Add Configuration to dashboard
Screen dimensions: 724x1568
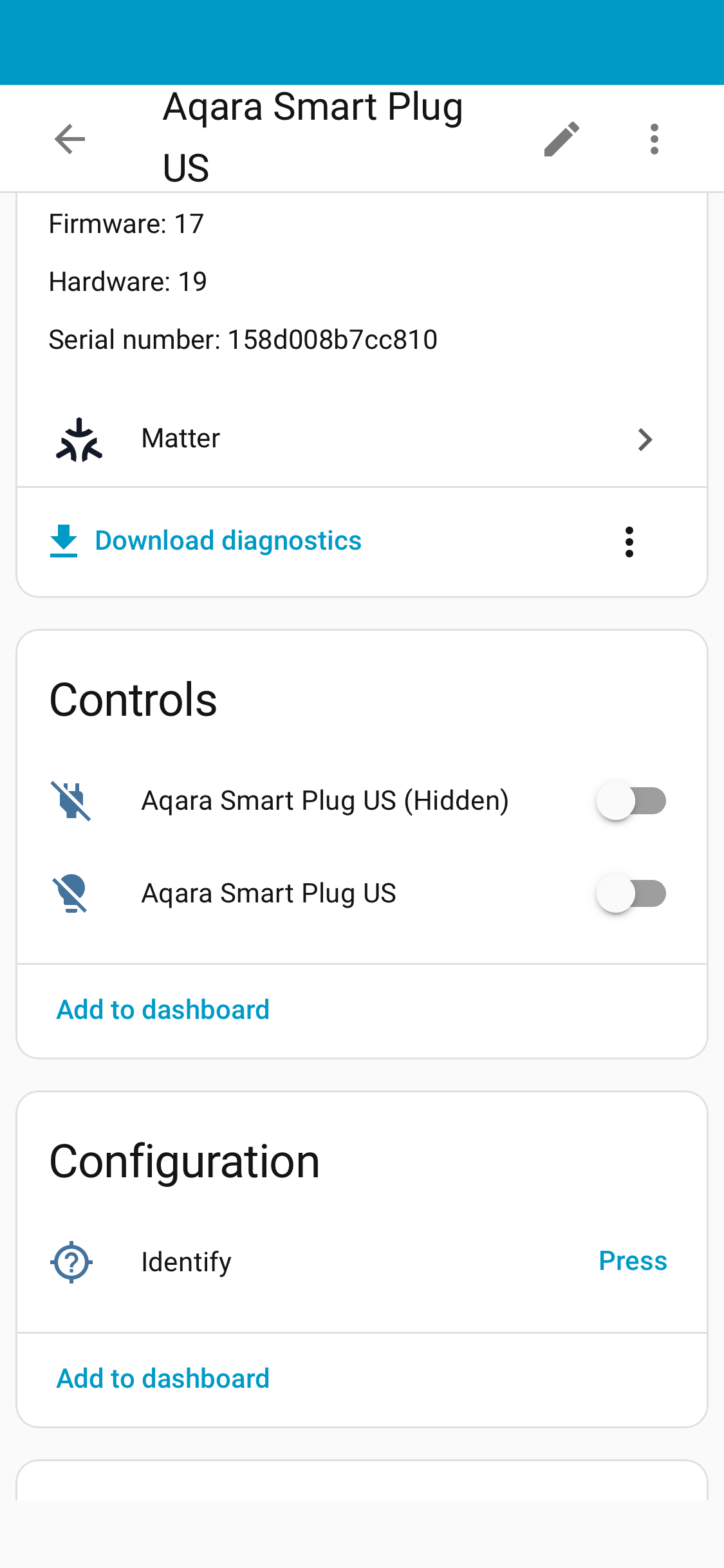coord(163,1378)
